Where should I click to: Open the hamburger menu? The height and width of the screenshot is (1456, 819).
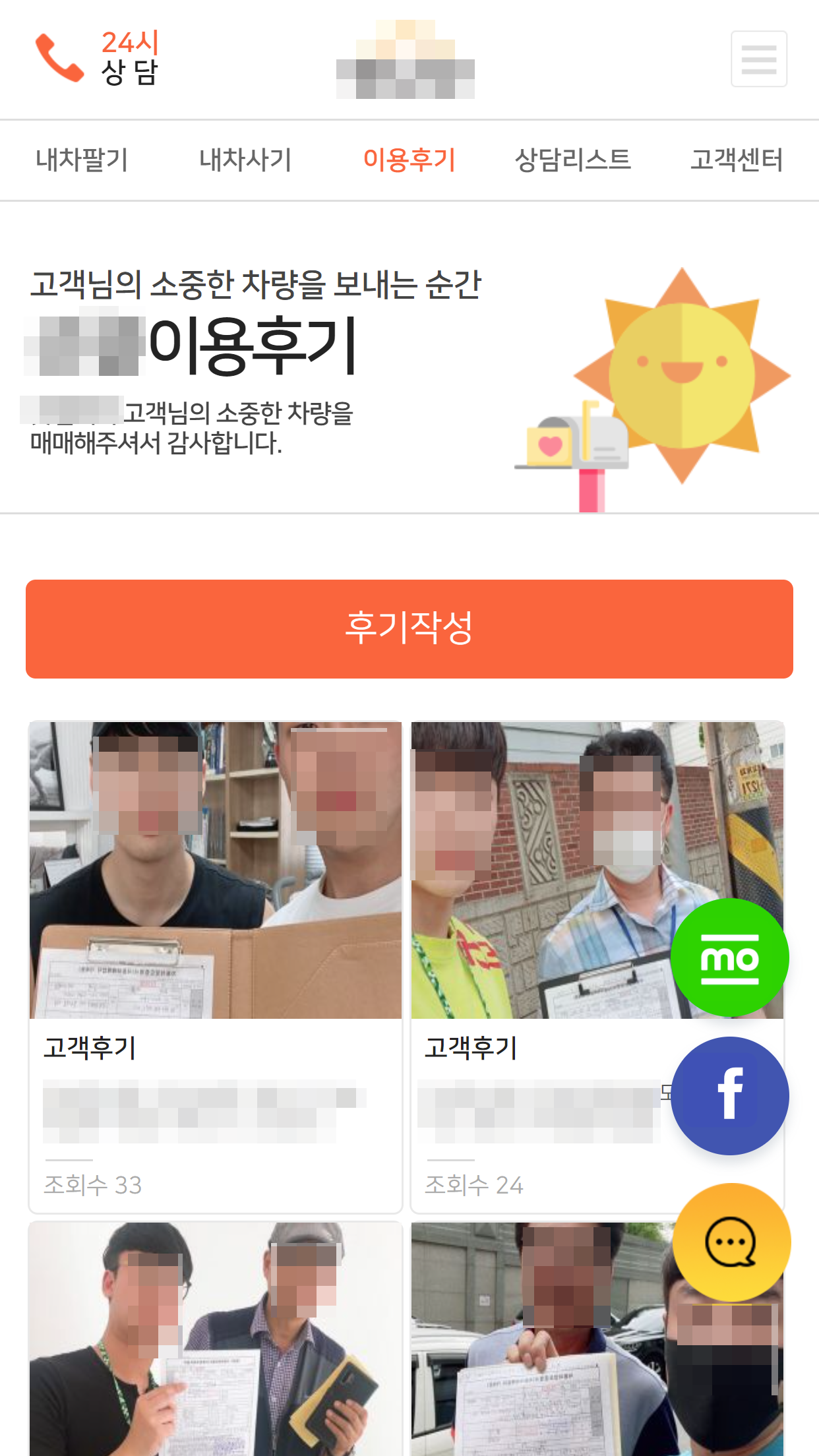pyautogui.click(x=758, y=59)
